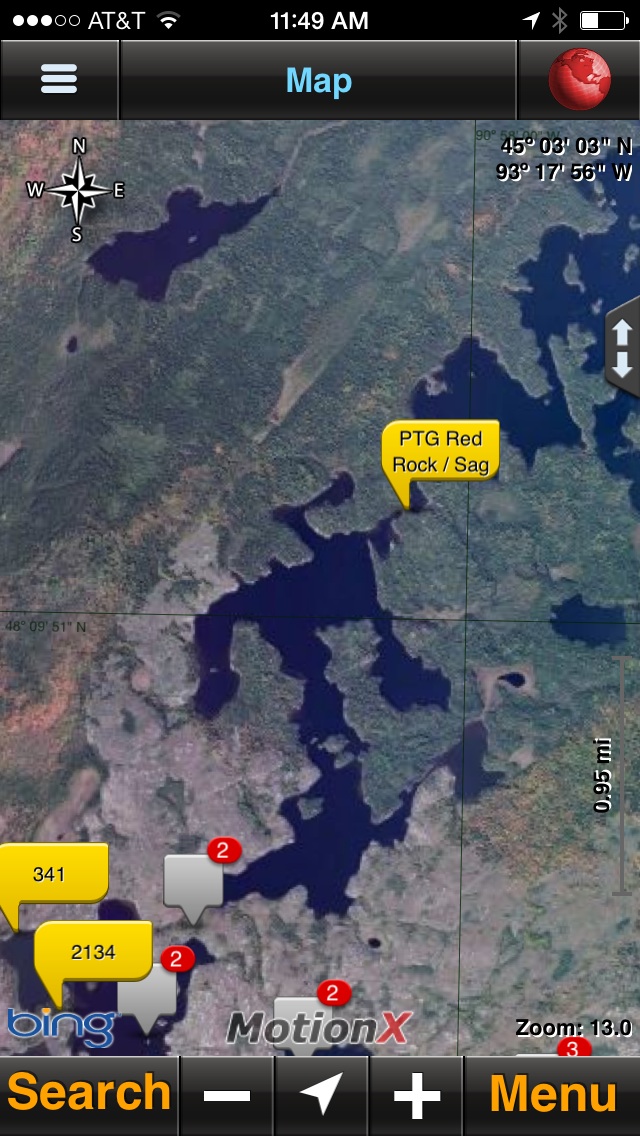Tap the red globe icon
The width and height of the screenshot is (640, 1136).
pos(579,79)
